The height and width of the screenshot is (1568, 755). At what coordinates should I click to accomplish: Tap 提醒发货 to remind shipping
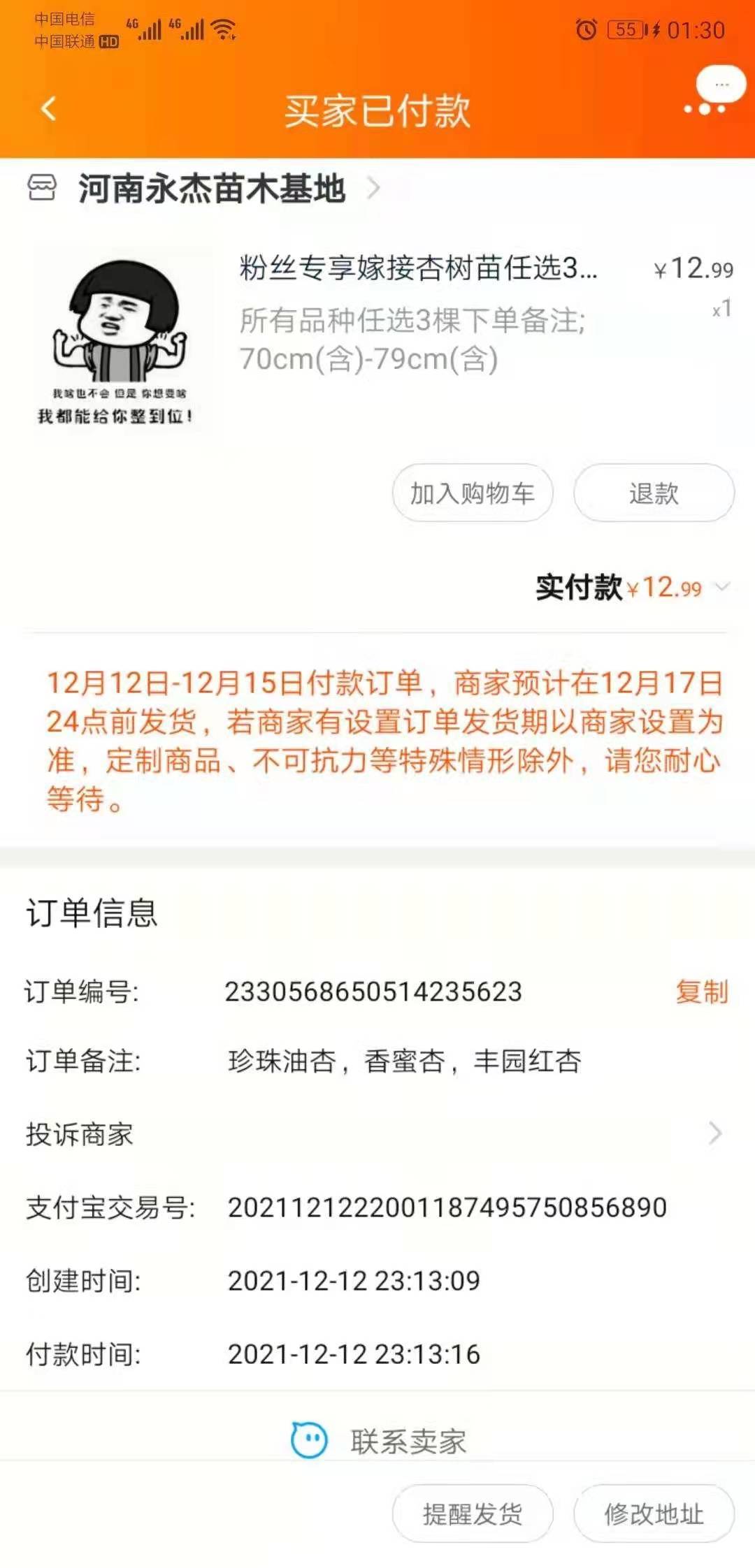(472, 1514)
